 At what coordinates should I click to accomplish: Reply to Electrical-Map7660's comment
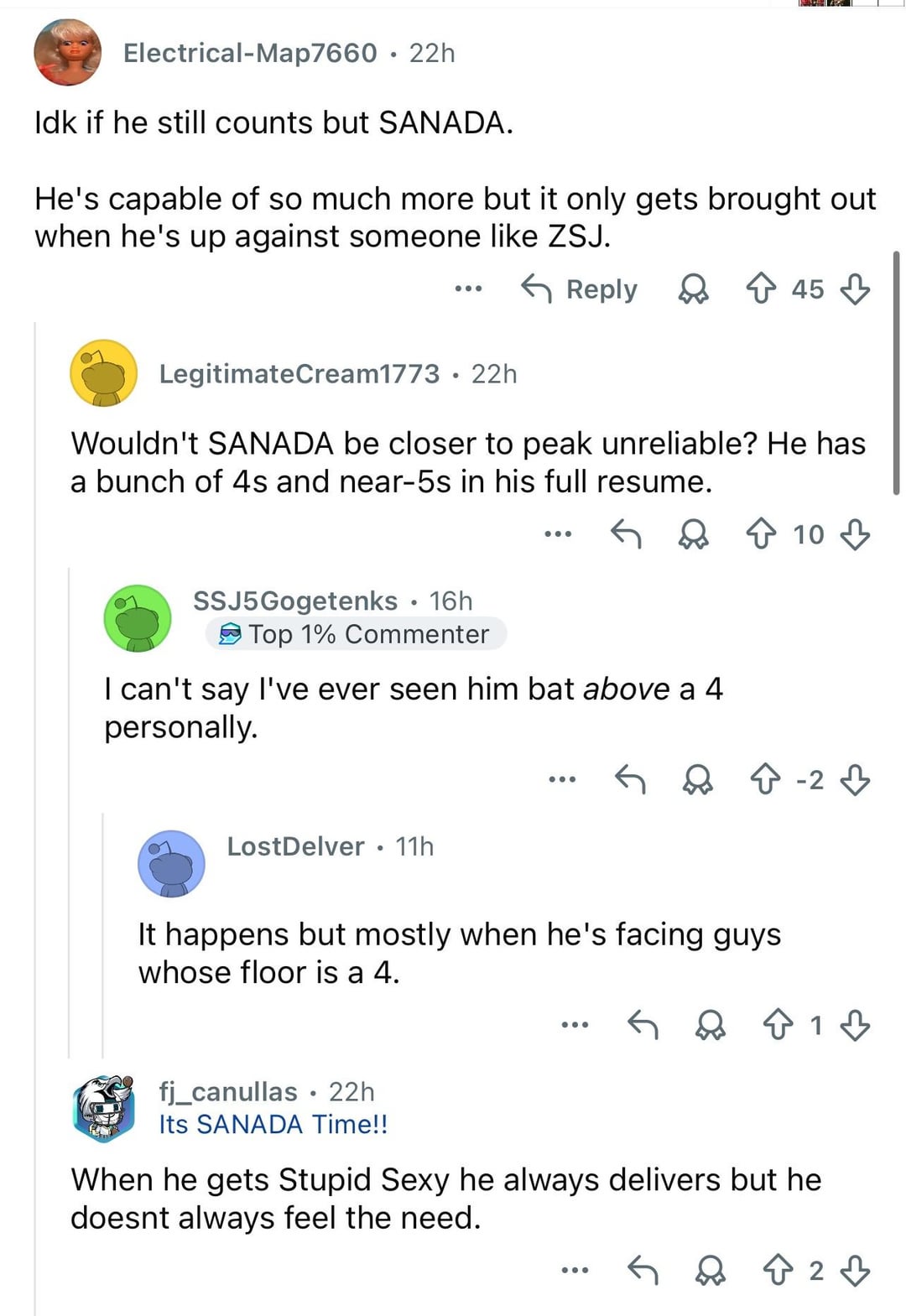579,289
